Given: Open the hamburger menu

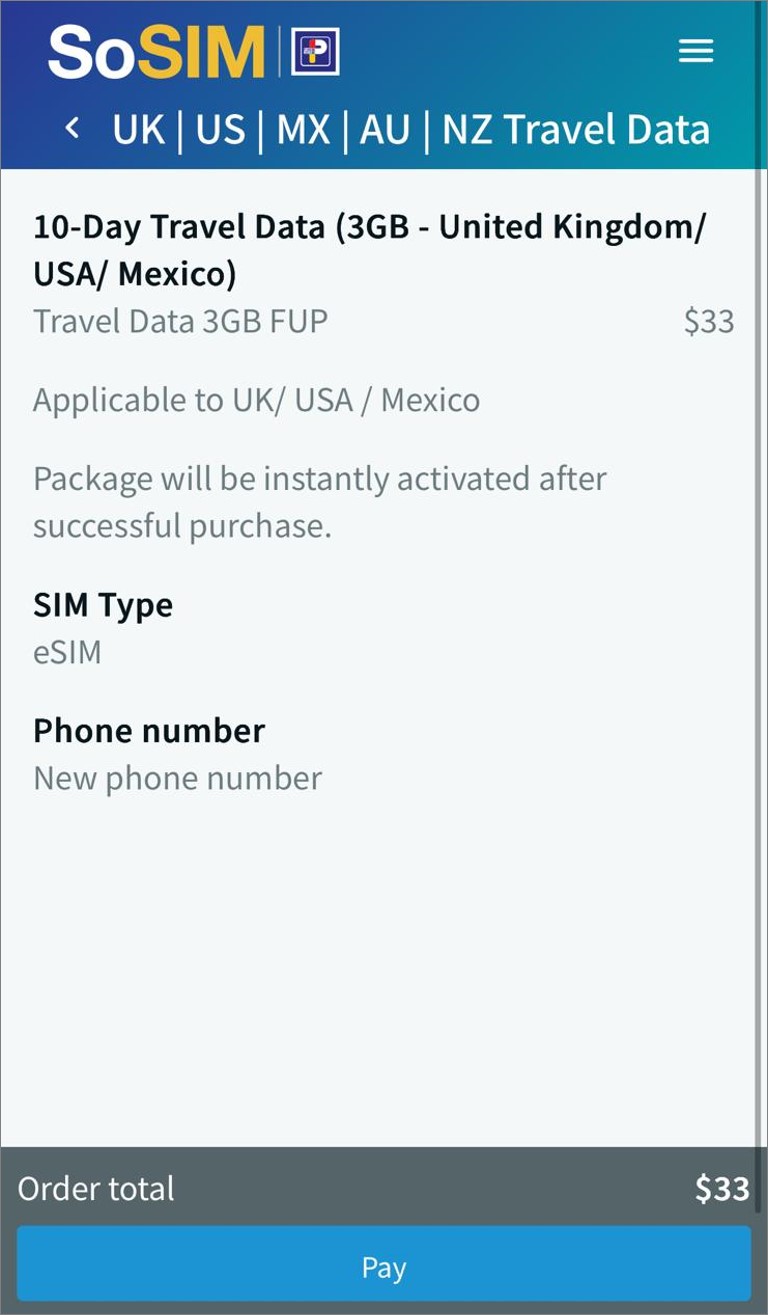Looking at the screenshot, I should tap(696, 51).
